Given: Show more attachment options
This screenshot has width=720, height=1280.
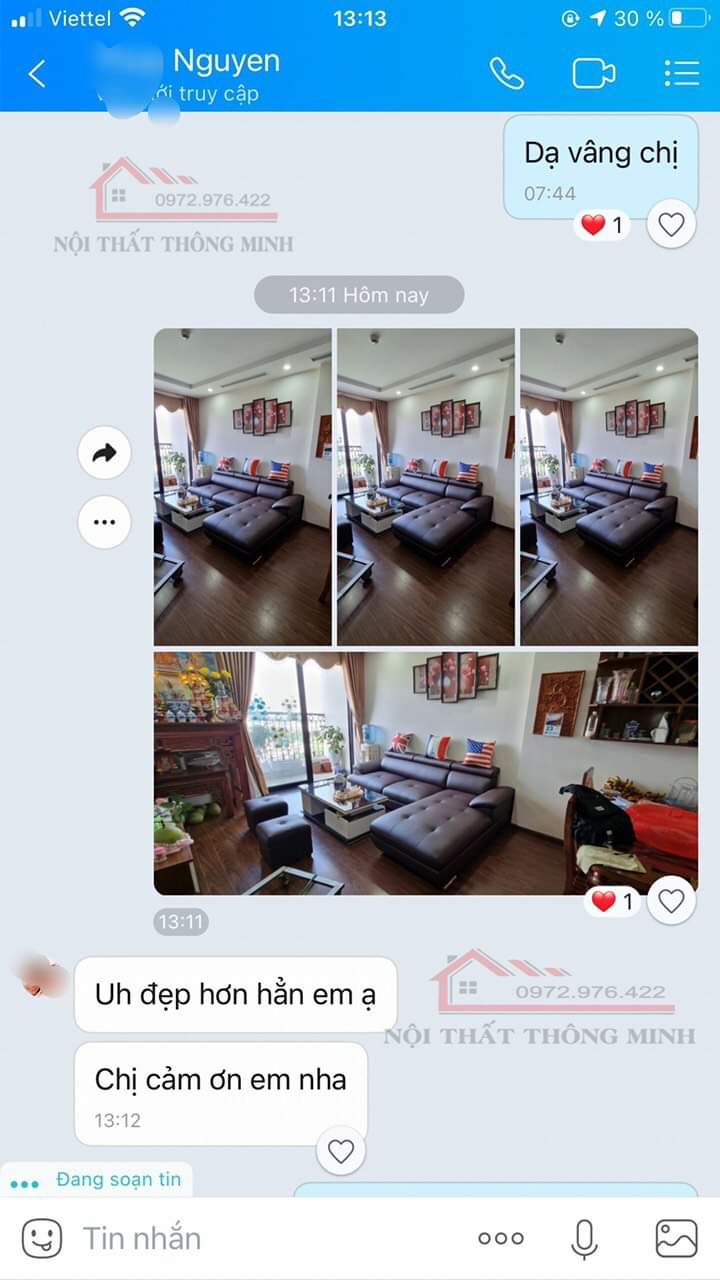Looking at the screenshot, I should coord(500,1239).
